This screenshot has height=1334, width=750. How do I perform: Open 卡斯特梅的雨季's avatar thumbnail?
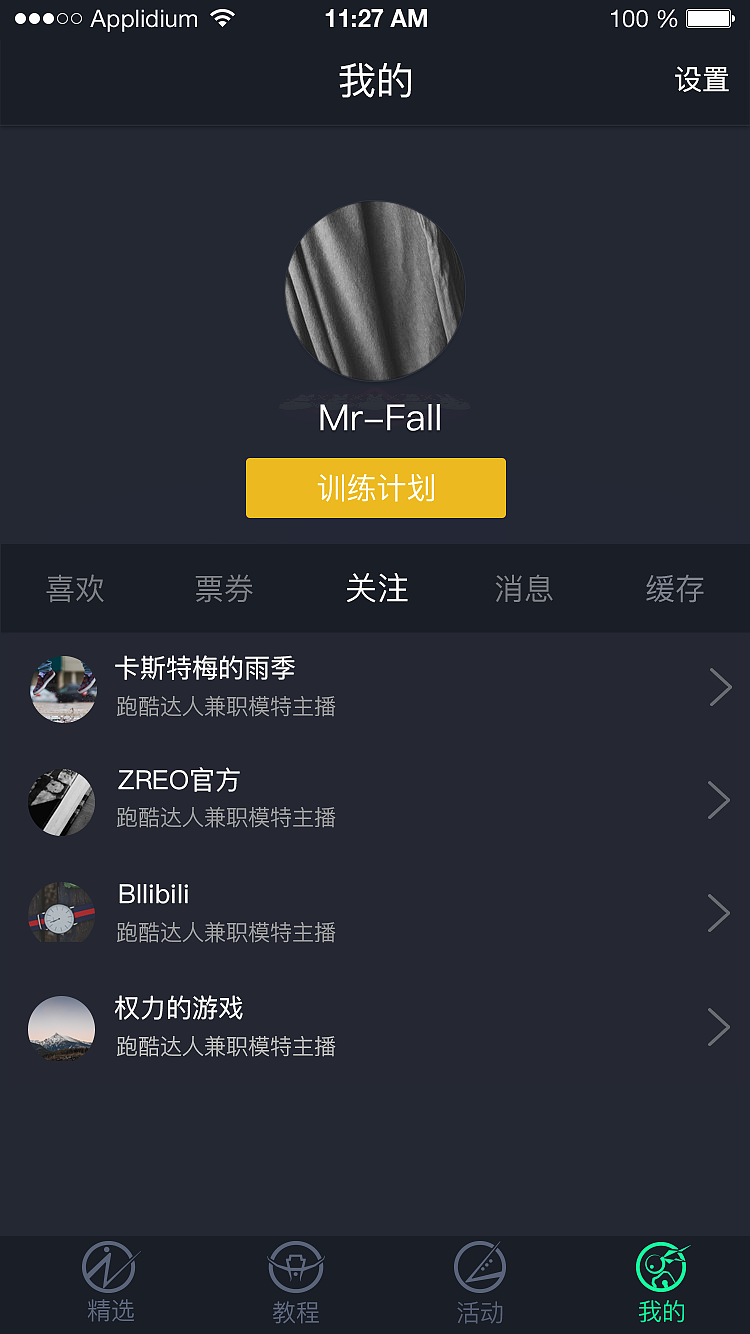click(62, 689)
